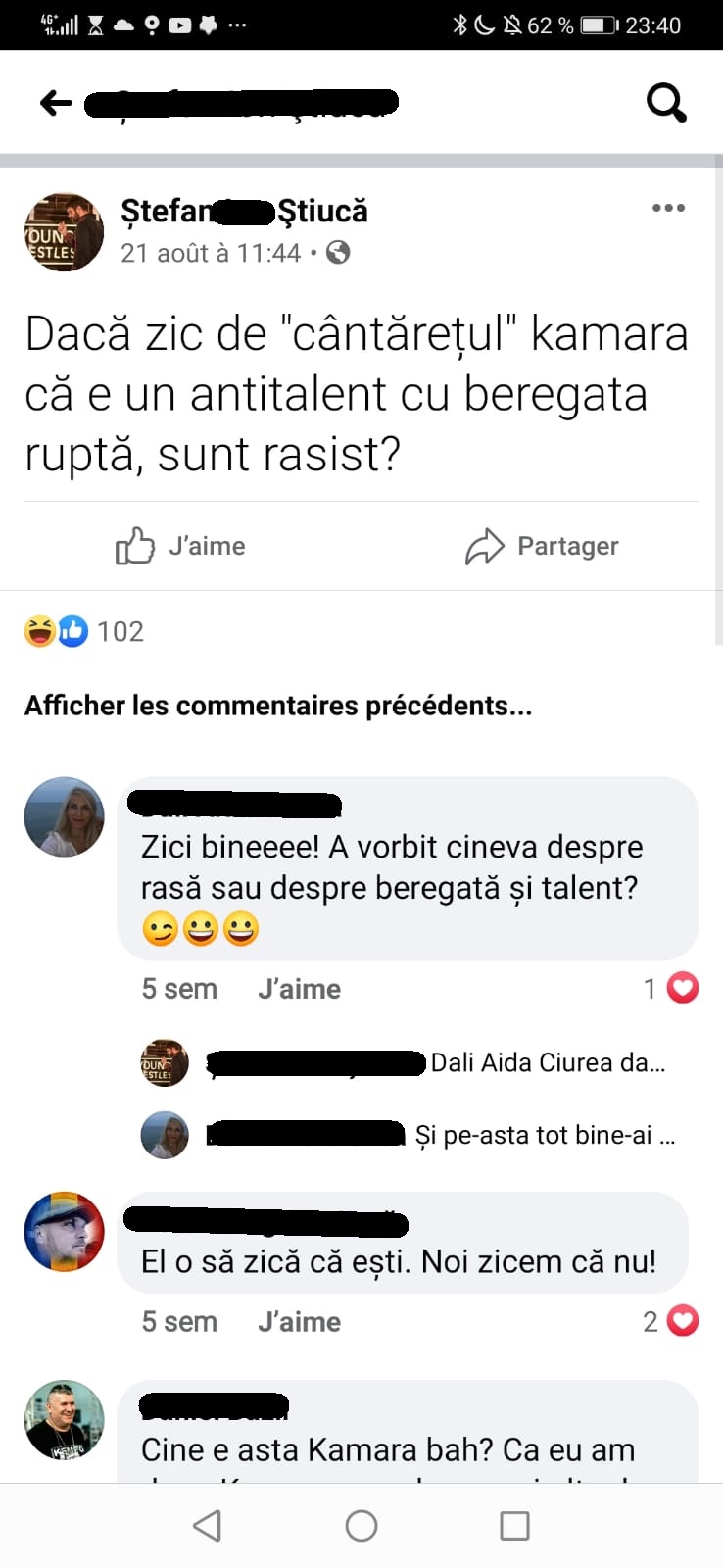This screenshot has width=723, height=1568.
Task: Open the post author's profile picture
Action: click(64, 232)
